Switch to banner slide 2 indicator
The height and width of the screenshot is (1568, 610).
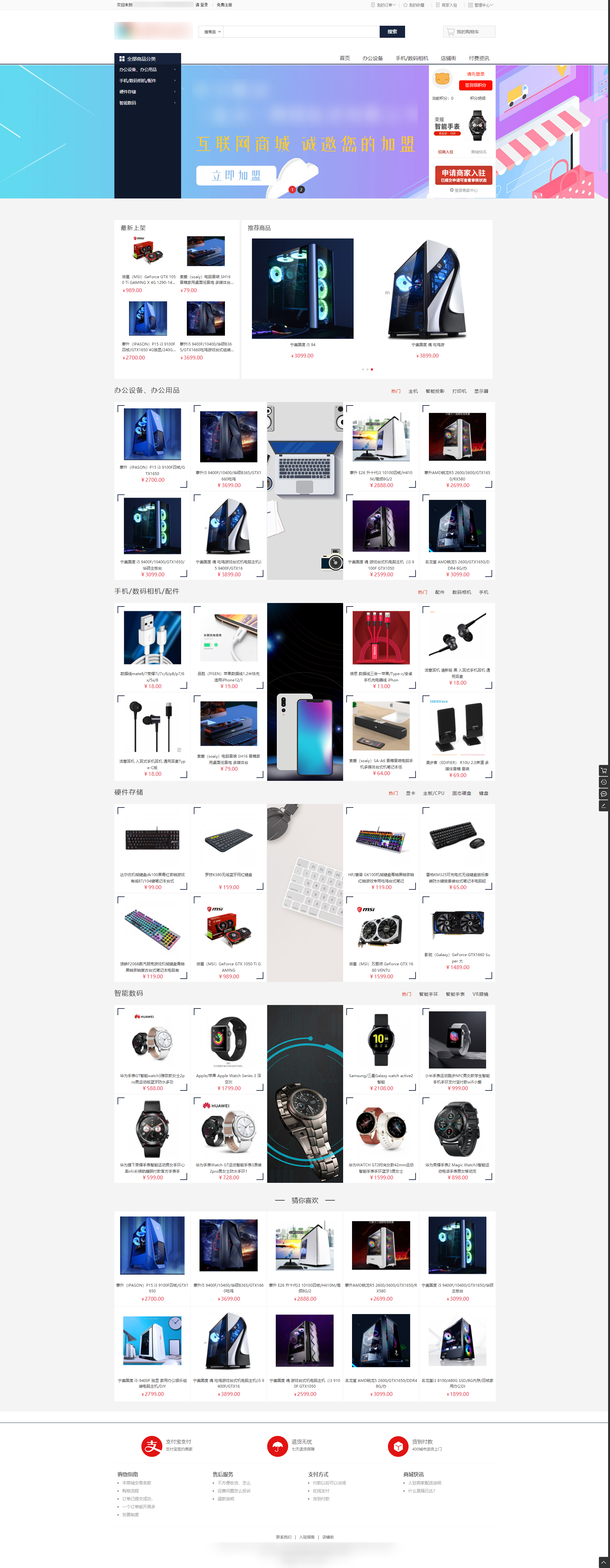tap(302, 190)
